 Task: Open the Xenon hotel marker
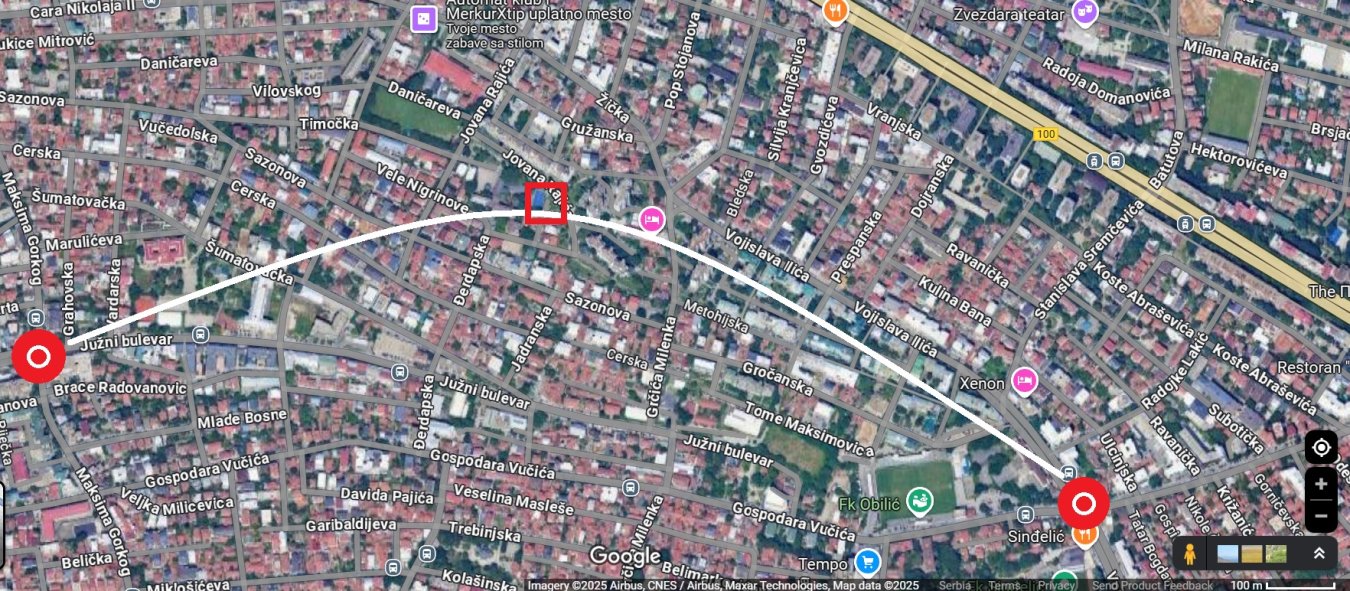click(1023, 380)
